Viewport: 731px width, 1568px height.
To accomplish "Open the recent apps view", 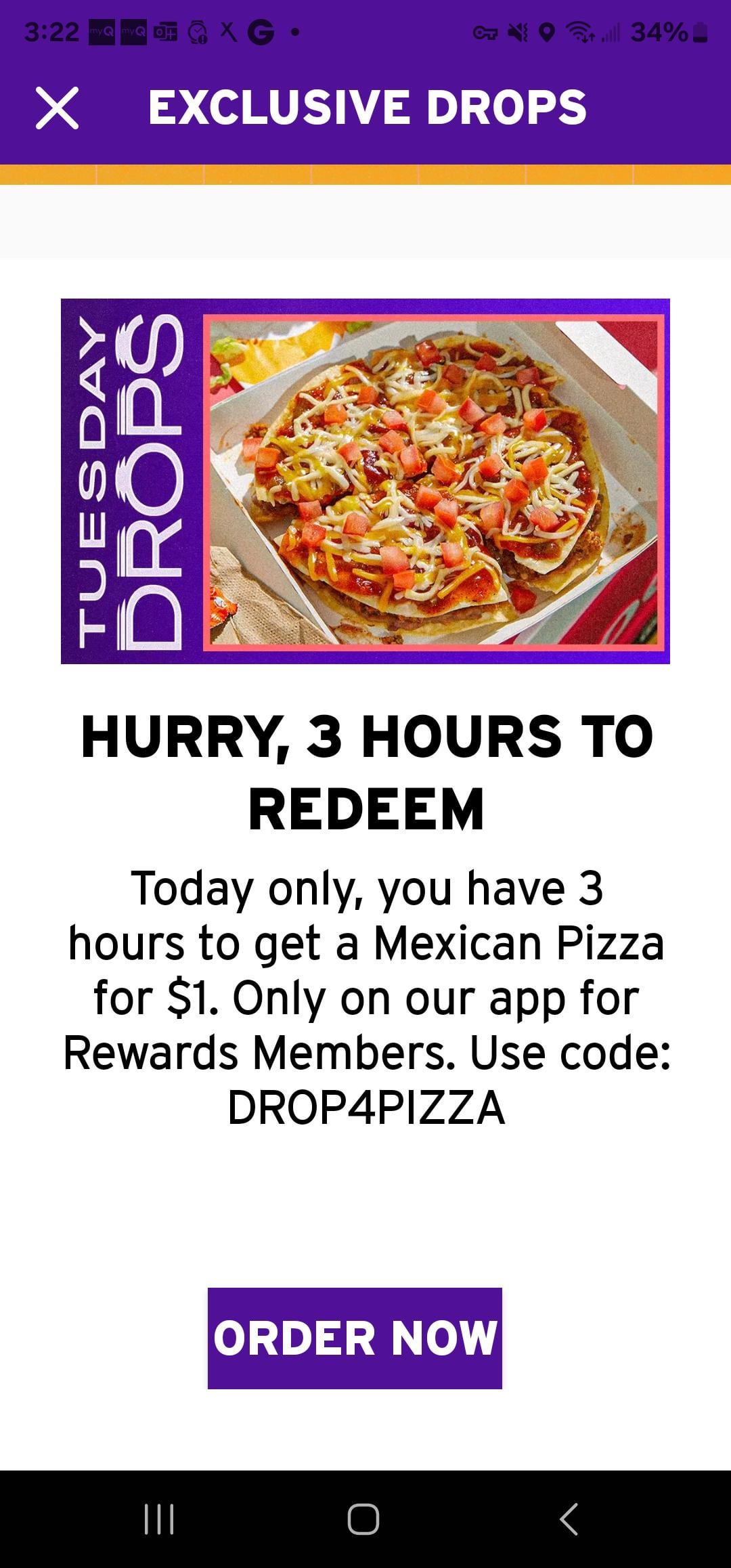I will 160,1519.
